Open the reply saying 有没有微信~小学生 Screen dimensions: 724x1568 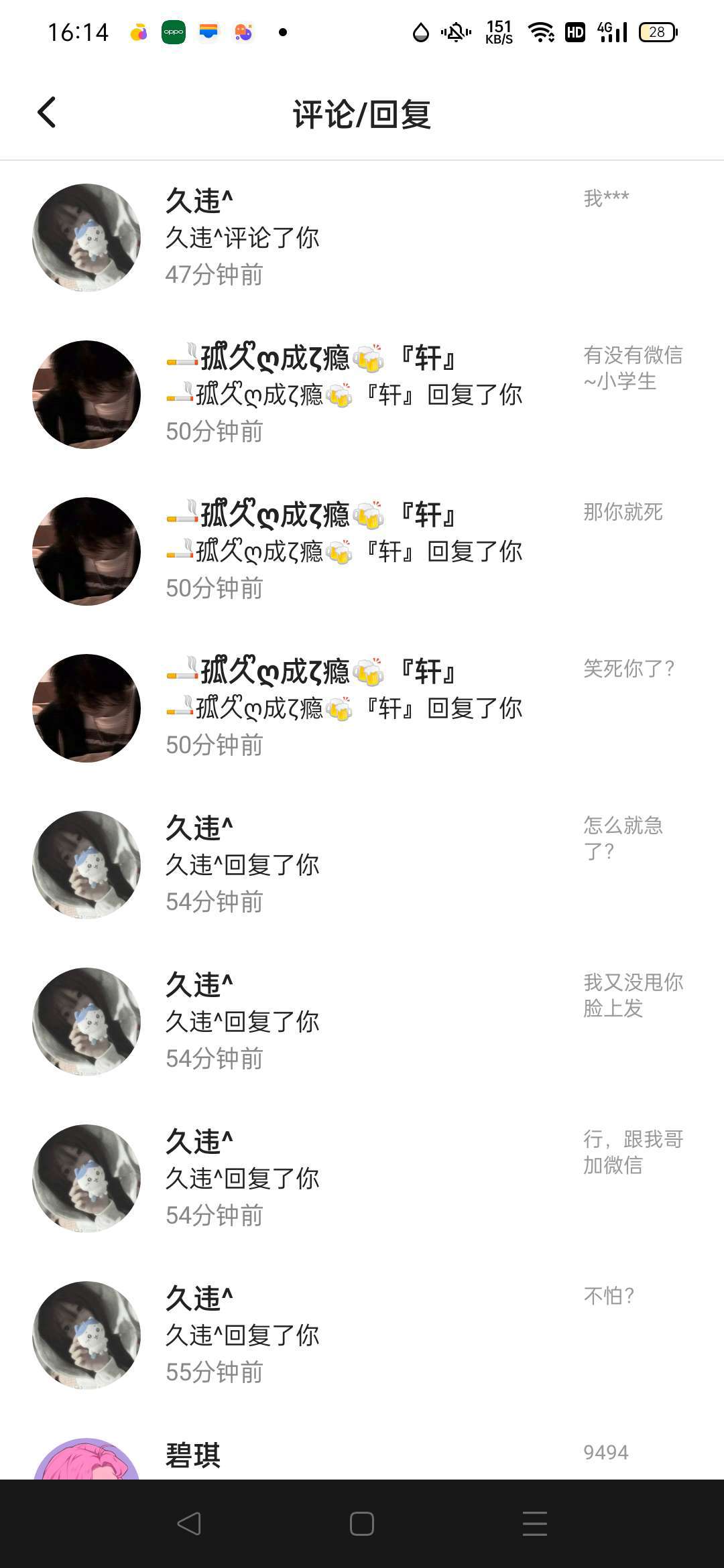pyautogui.click(x=362, y=395)
